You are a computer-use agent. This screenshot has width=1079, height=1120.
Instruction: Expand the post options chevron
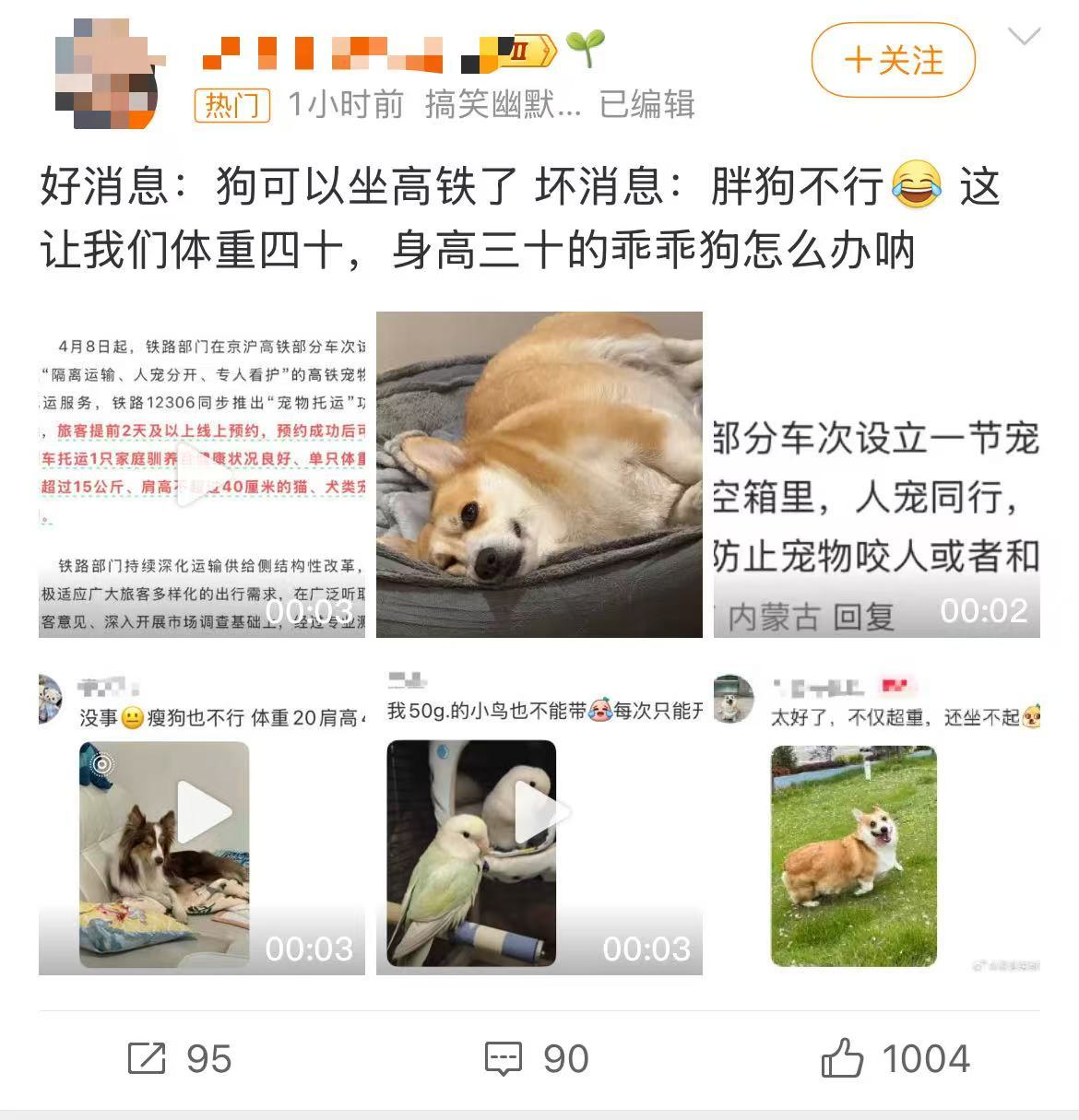pyautogui.click(x=1024, y=37)
